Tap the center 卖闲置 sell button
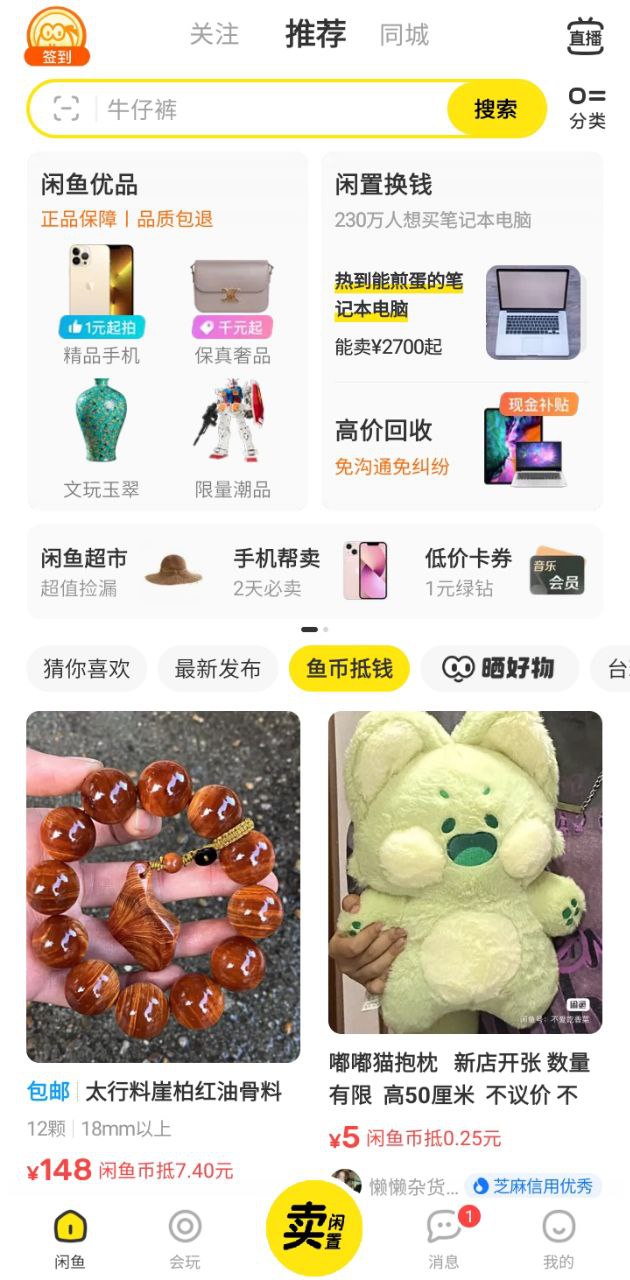This screenshot has width=630, height=1280. [314, 1228]
